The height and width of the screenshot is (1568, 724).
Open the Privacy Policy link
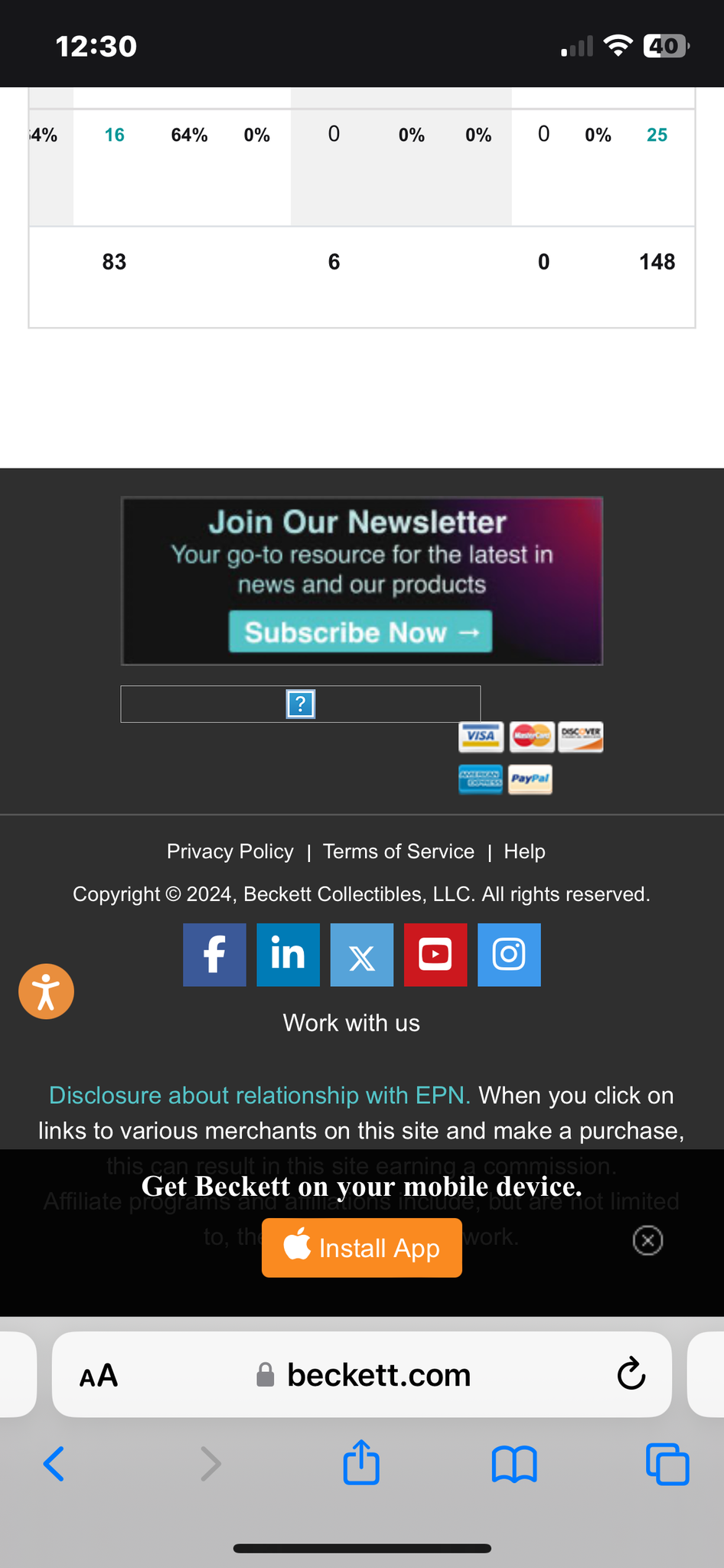[230, 851]
